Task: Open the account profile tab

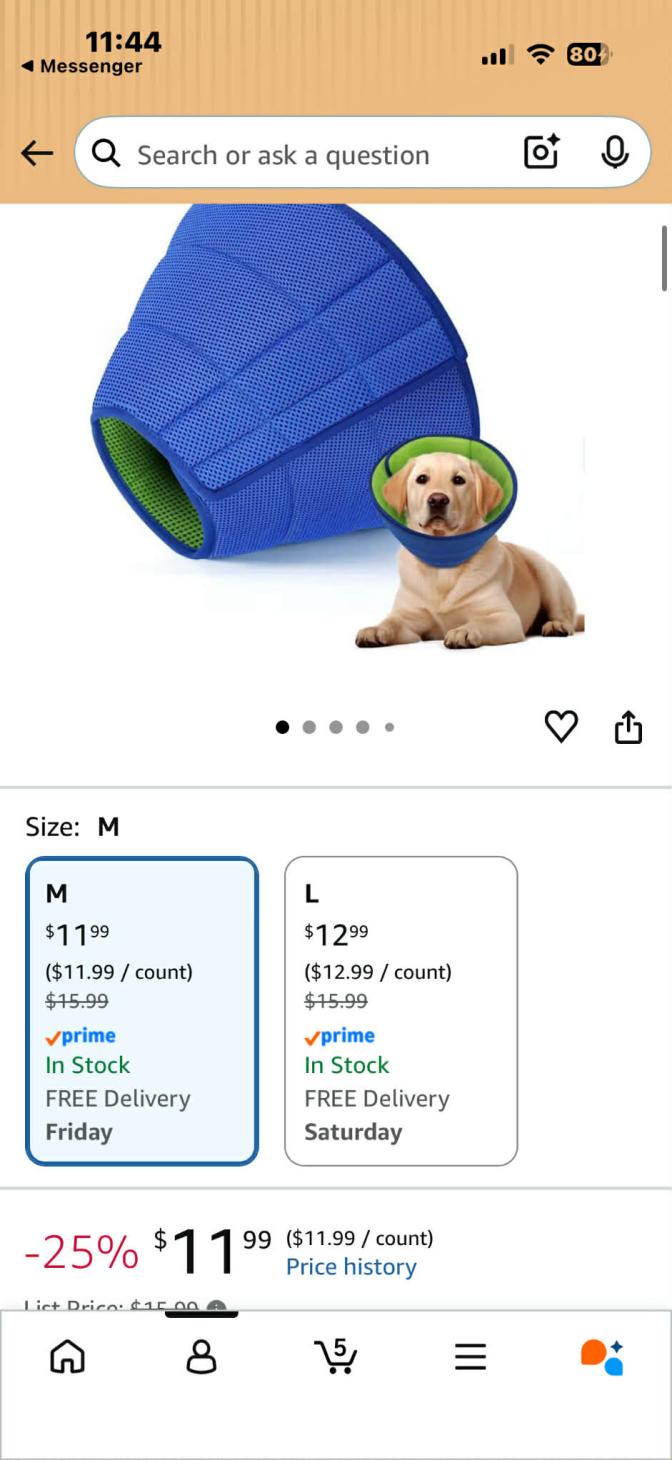Action: pos(201,1357)
